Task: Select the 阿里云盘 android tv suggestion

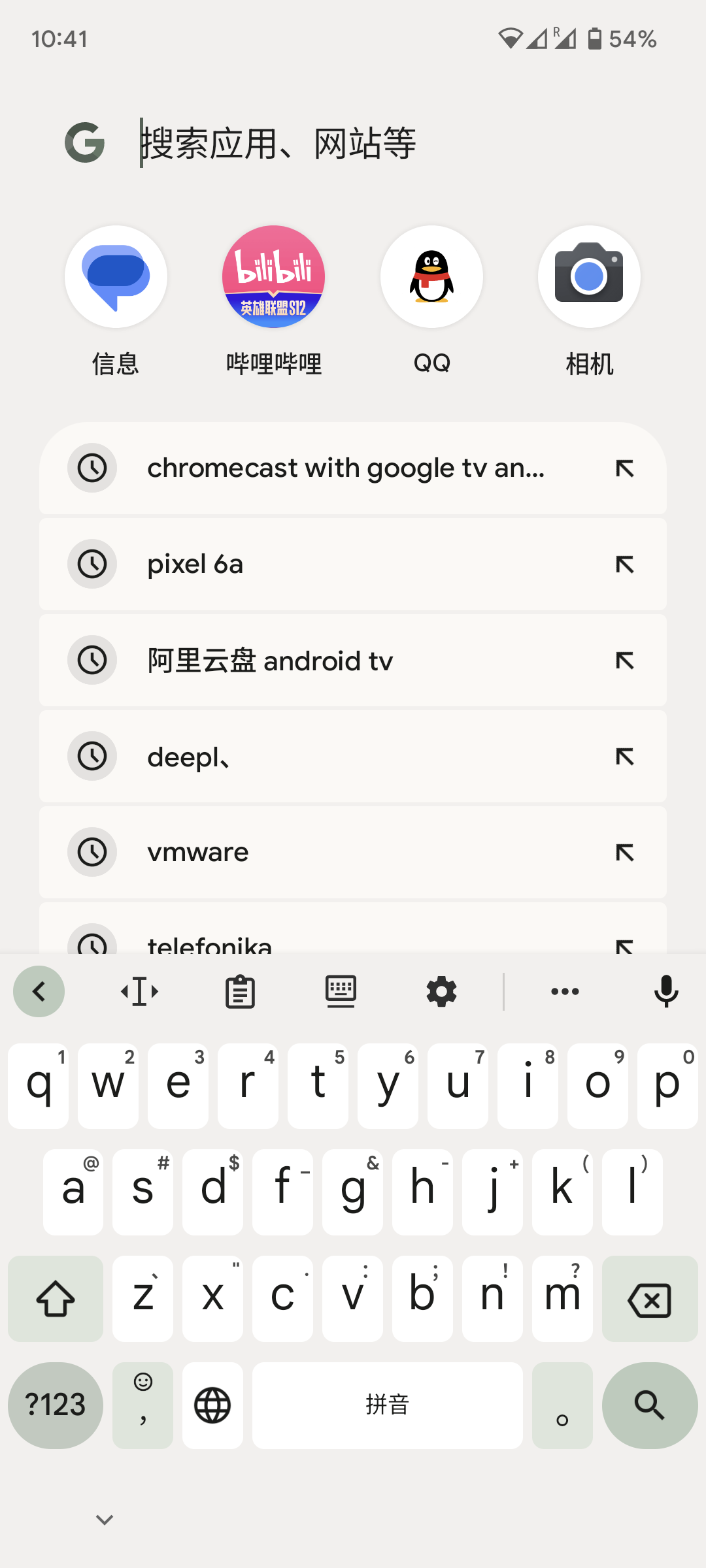Action: pyautogui.click(x=327, y=661)
